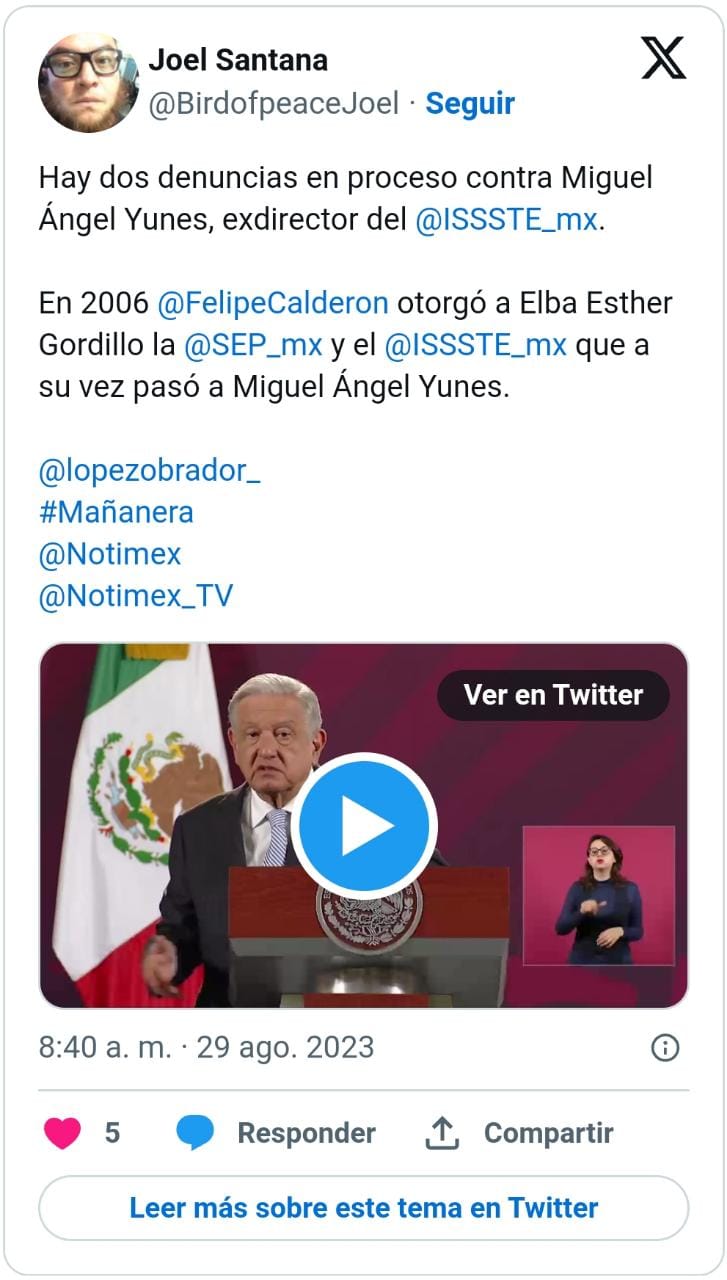Open the @Notimex mention
This screenshot has height=1280, width=727.
point(110,554)
